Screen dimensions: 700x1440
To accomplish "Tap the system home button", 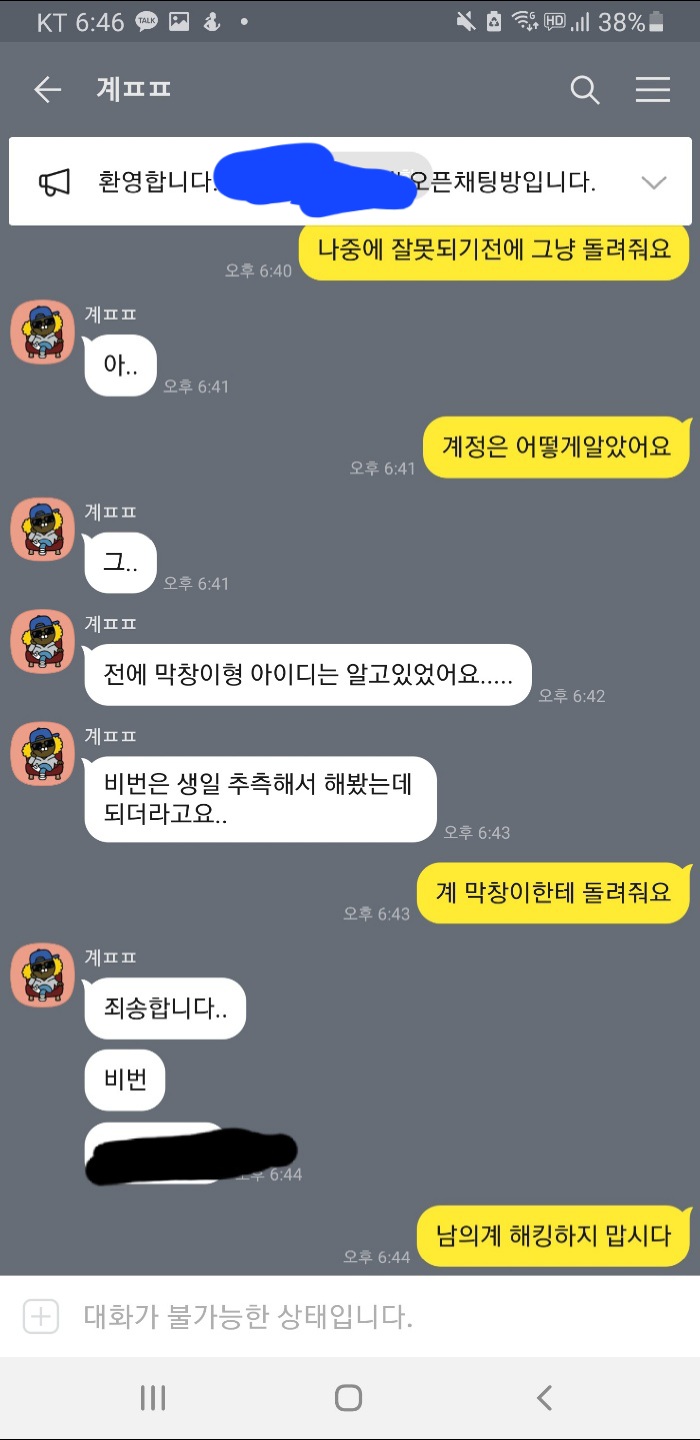I will pyautogui.click(x=348, y=1397).
